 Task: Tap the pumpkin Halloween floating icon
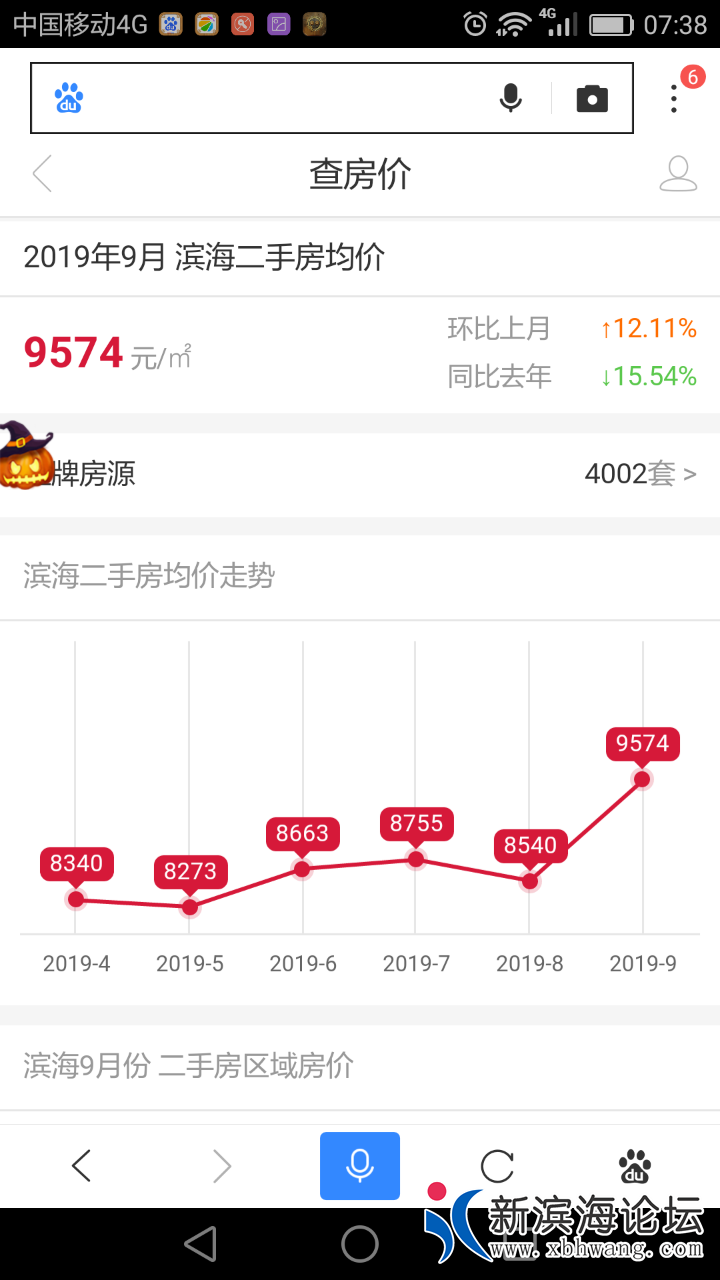click(25, 456)
